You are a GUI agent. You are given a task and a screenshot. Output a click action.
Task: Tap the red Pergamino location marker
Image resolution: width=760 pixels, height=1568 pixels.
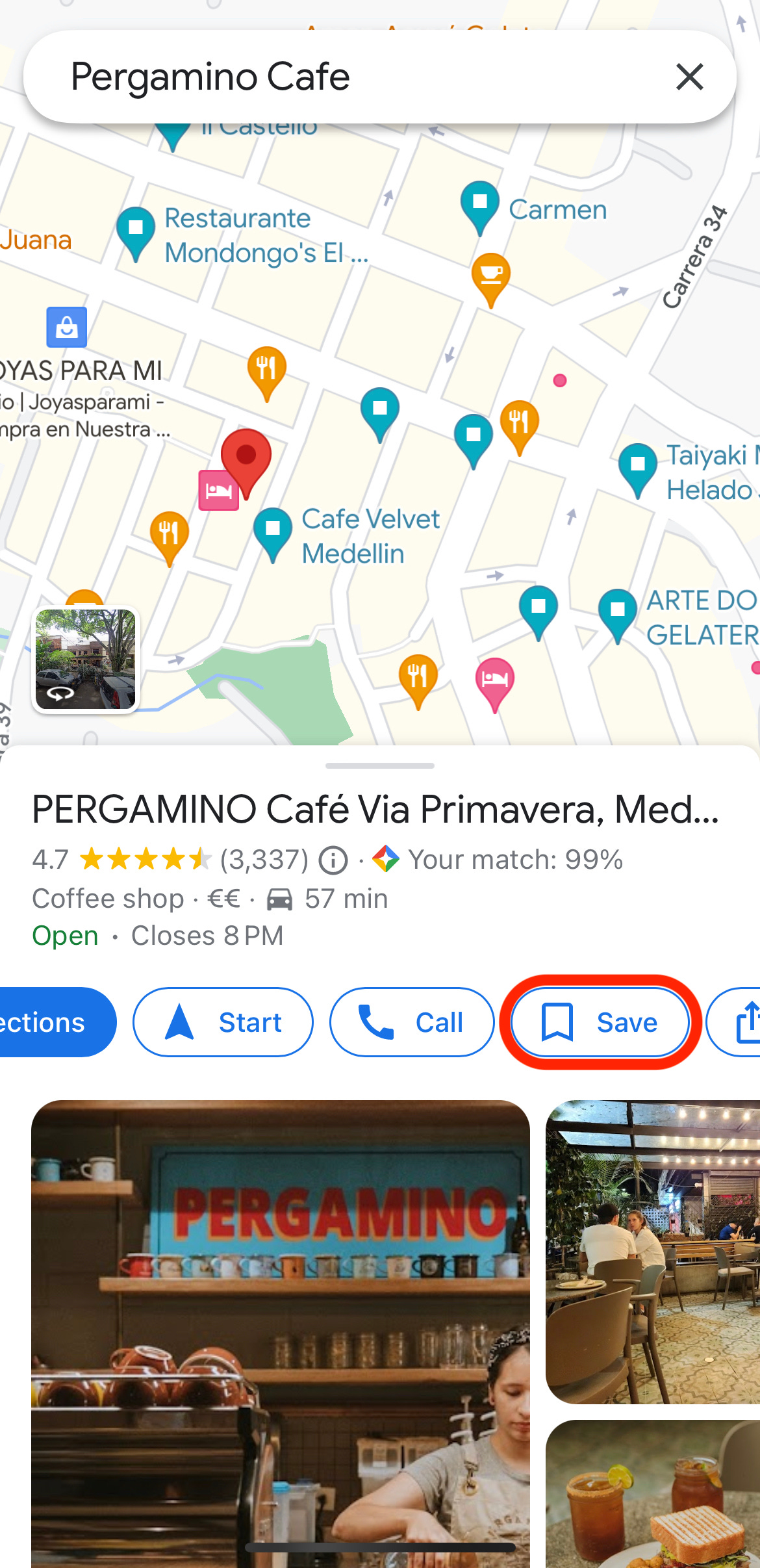pos(246,458)
